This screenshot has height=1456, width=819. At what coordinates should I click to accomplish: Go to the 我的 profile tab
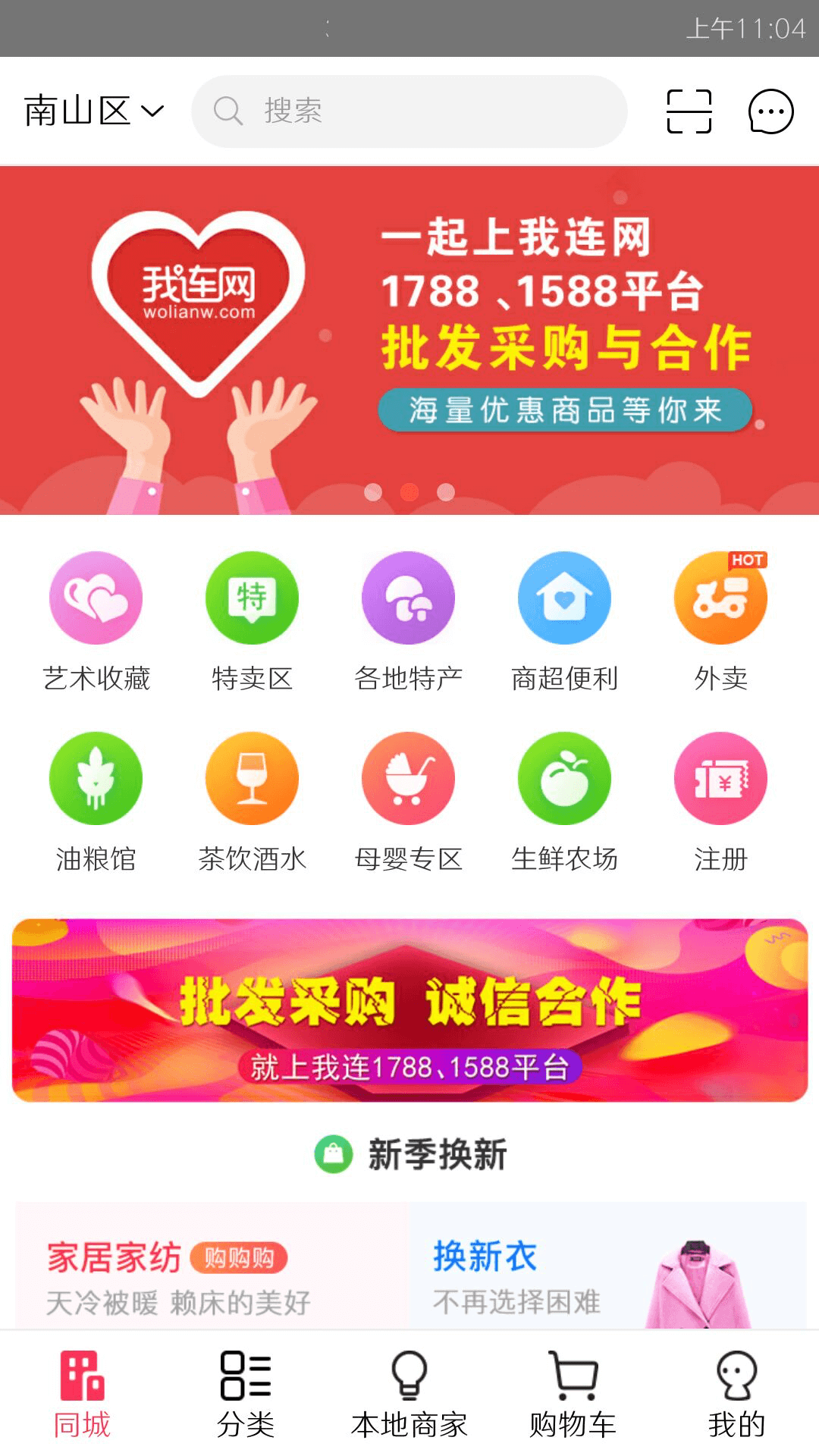coord(736,1394)
